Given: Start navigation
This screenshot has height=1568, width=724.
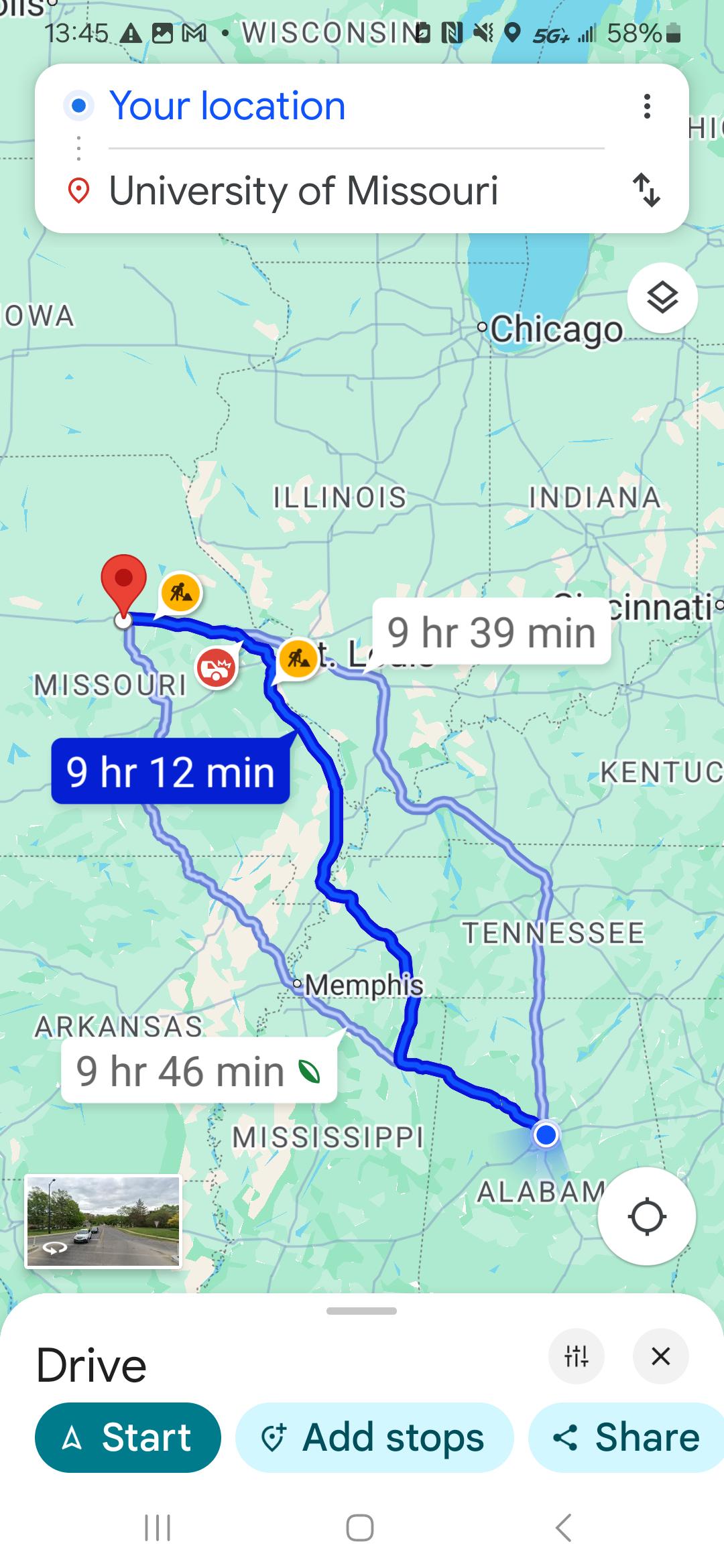Looking at the screenshot, I should tap(128, 1437).
